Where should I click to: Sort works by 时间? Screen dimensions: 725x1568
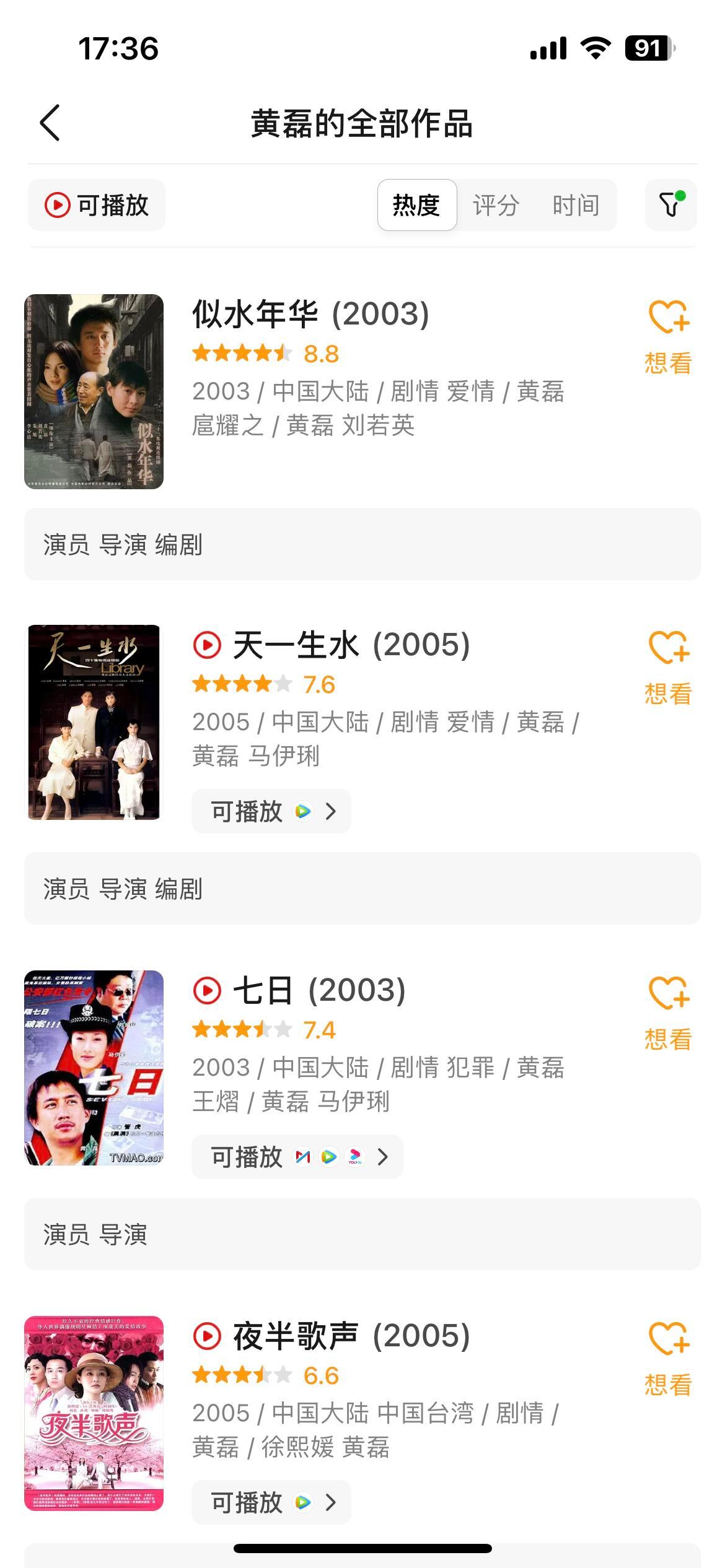pyautogui.click(x=576, y=205)
